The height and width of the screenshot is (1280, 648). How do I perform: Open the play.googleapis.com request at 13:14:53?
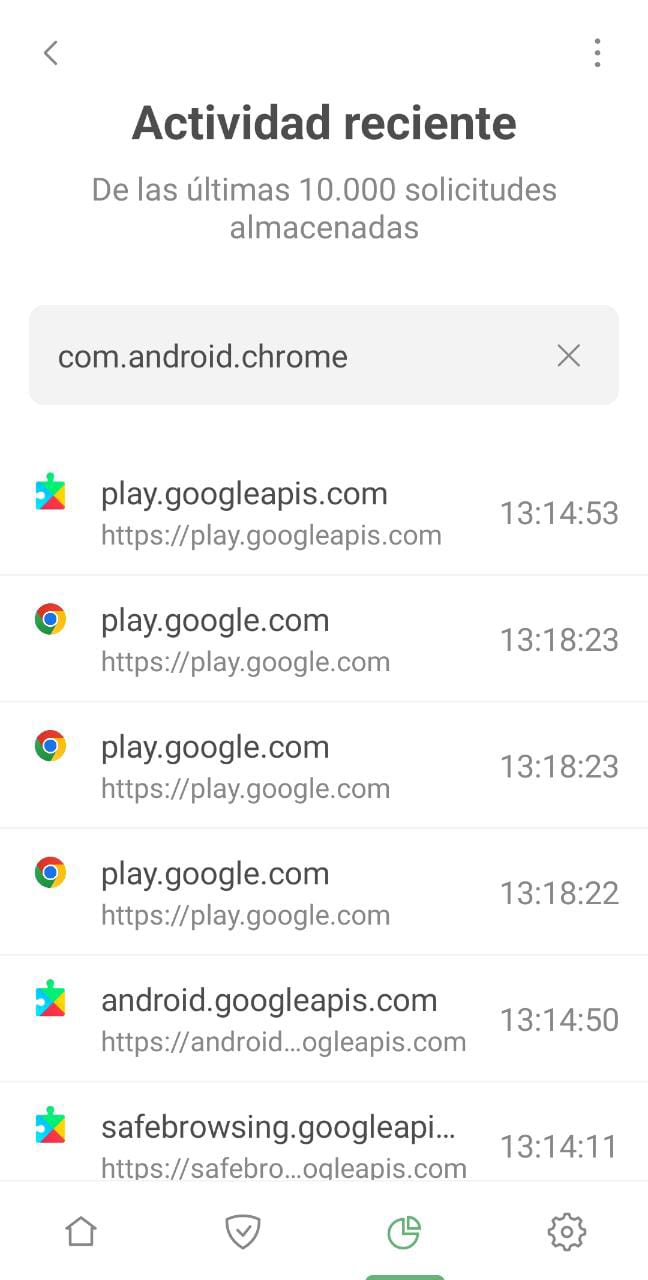click(x=324, y=513)
